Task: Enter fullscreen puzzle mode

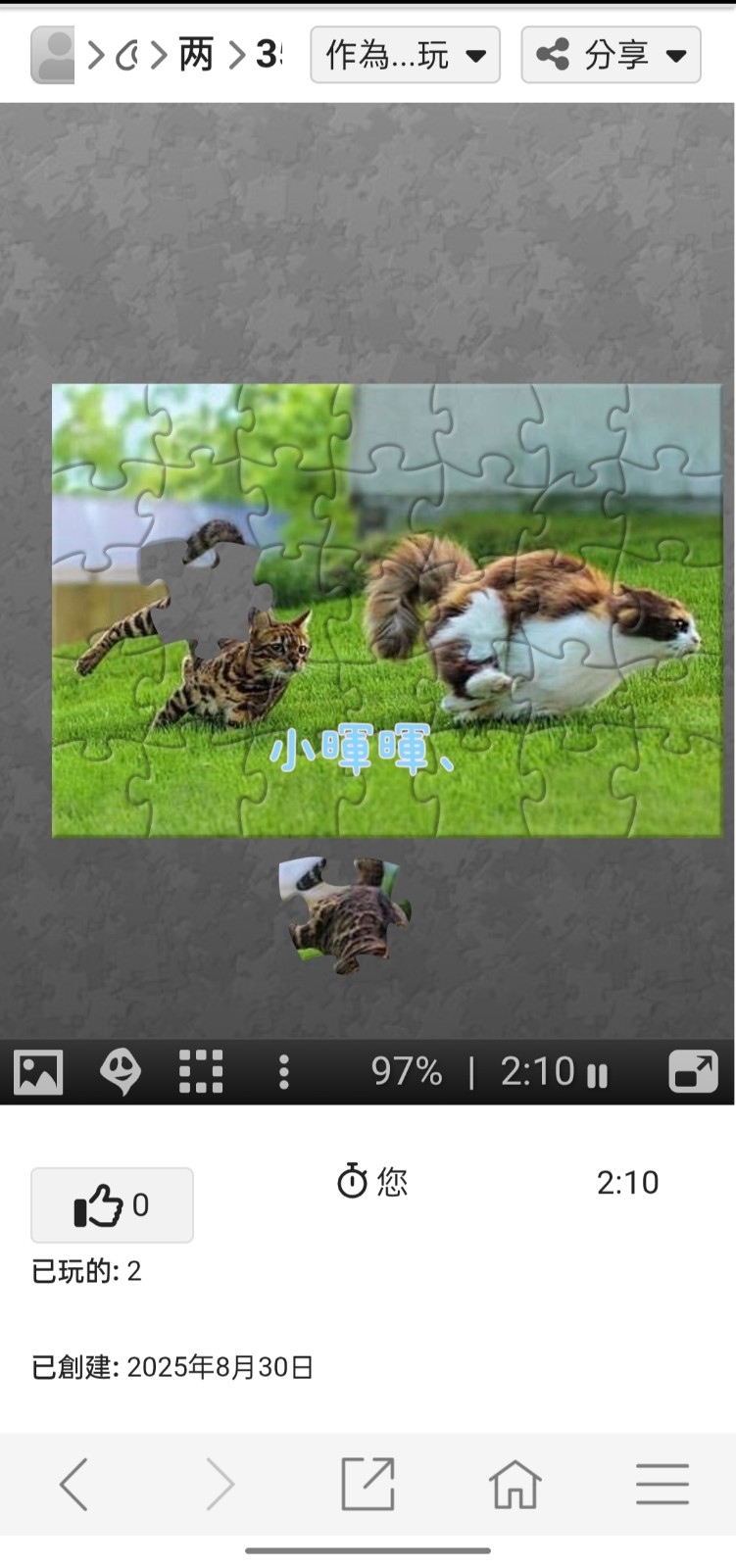Action: (693, 1071)
